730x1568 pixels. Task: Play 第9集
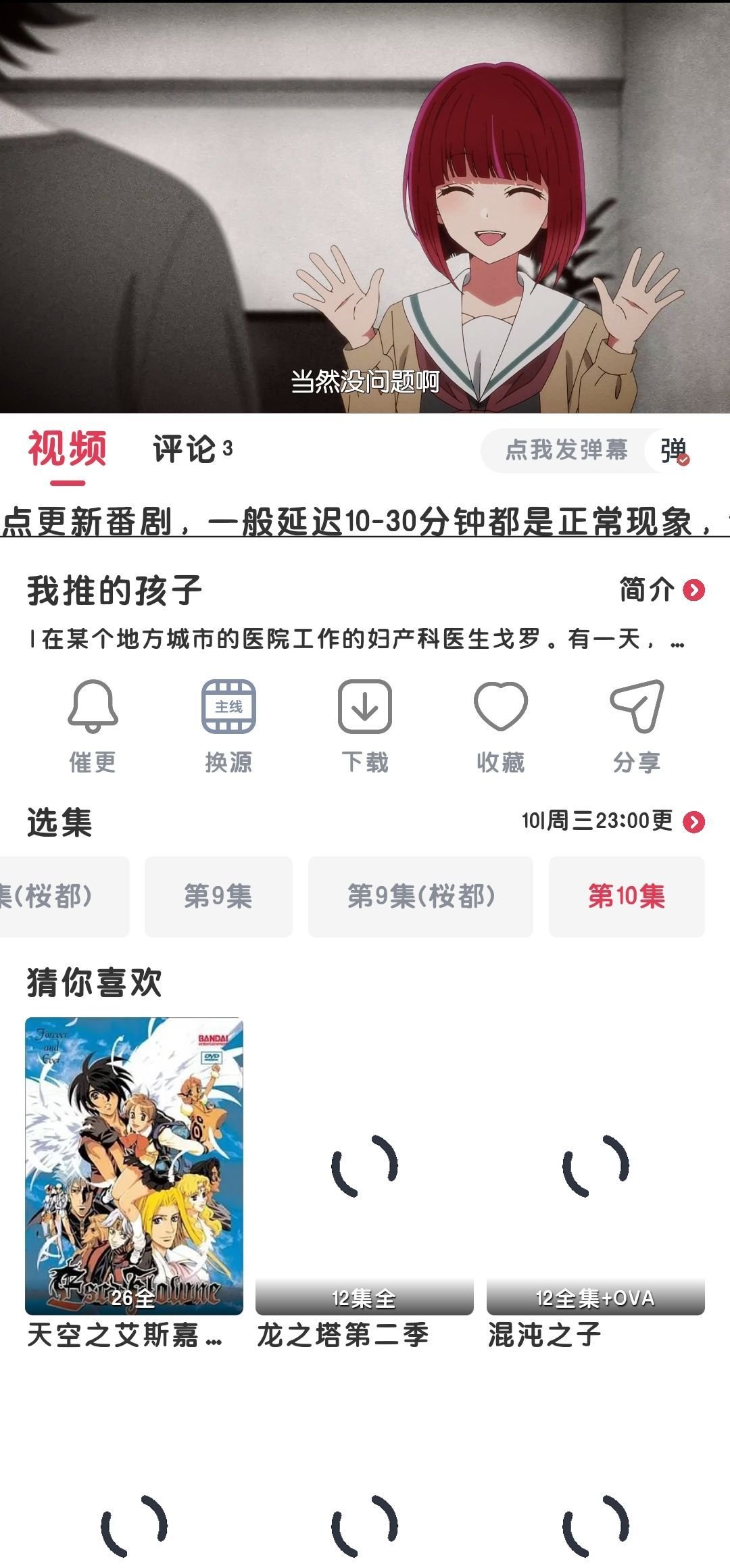pyautogui.click(x=218, y=897)
